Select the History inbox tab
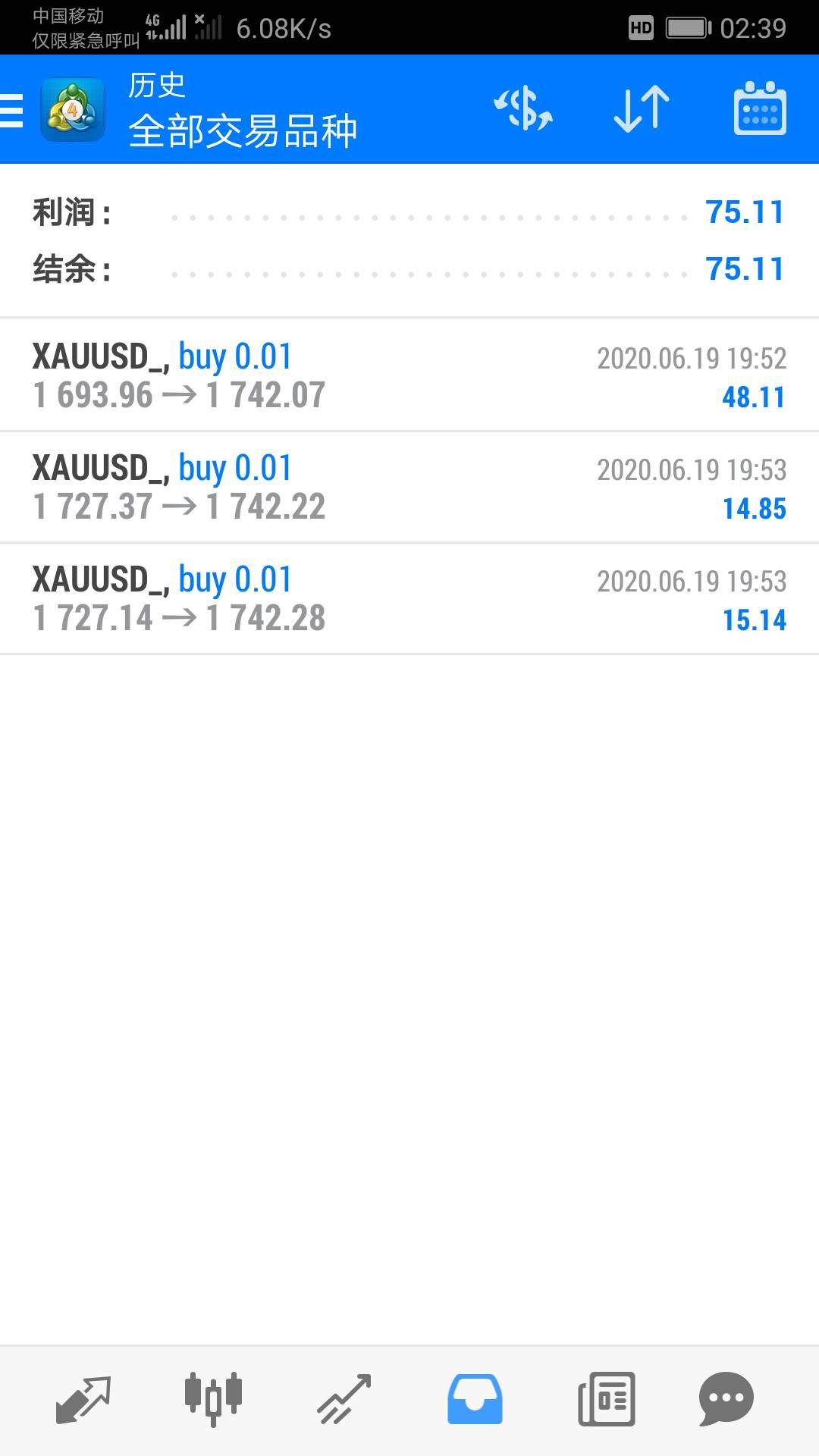This screenshot has height=1456, width=819. click(475, 1399)
